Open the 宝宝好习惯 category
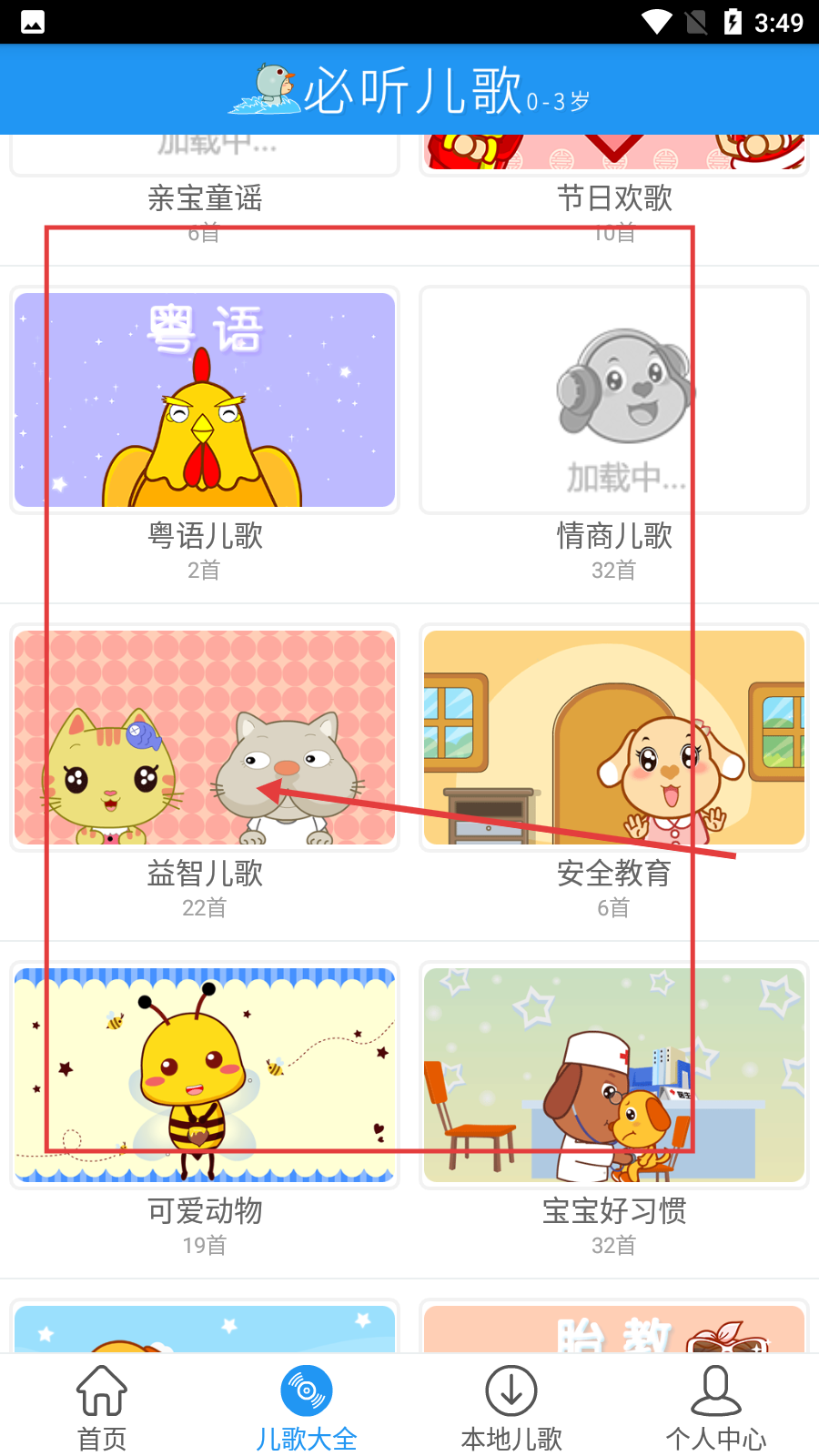Screen dimensions: 819x1456 pos(614,1076)
